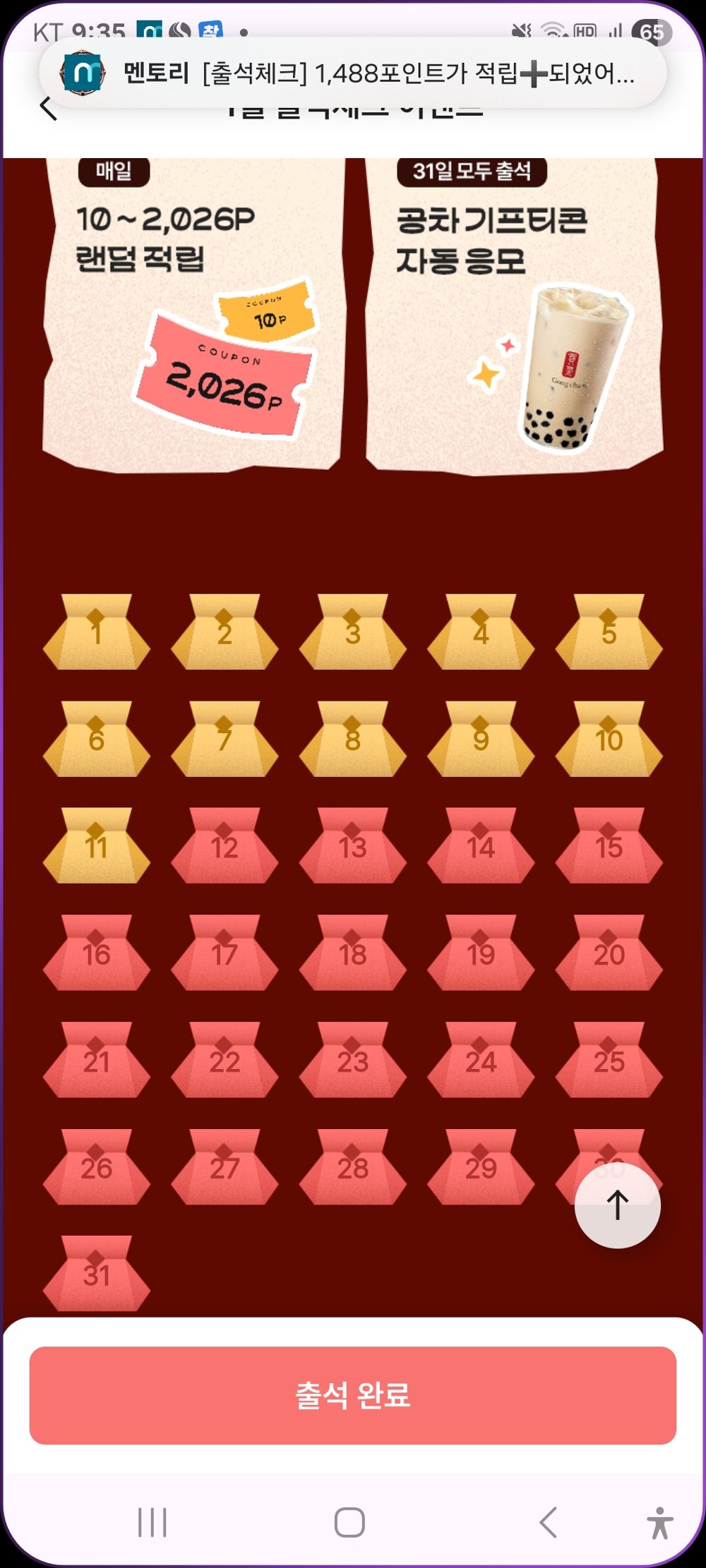Tap the system navigation back button
The width and height of the screenshot is (706, 1568).
coord(548,1522)
